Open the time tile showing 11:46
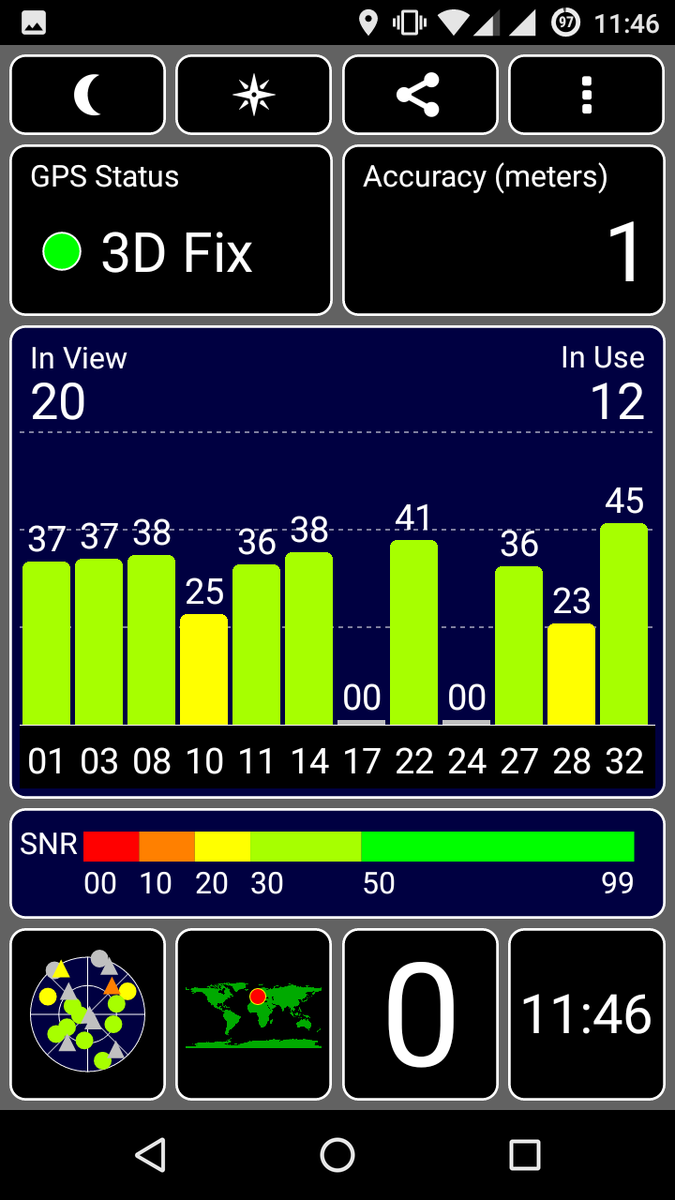The width and height of the screenshot is (675, 1200). click(586, 1014)
